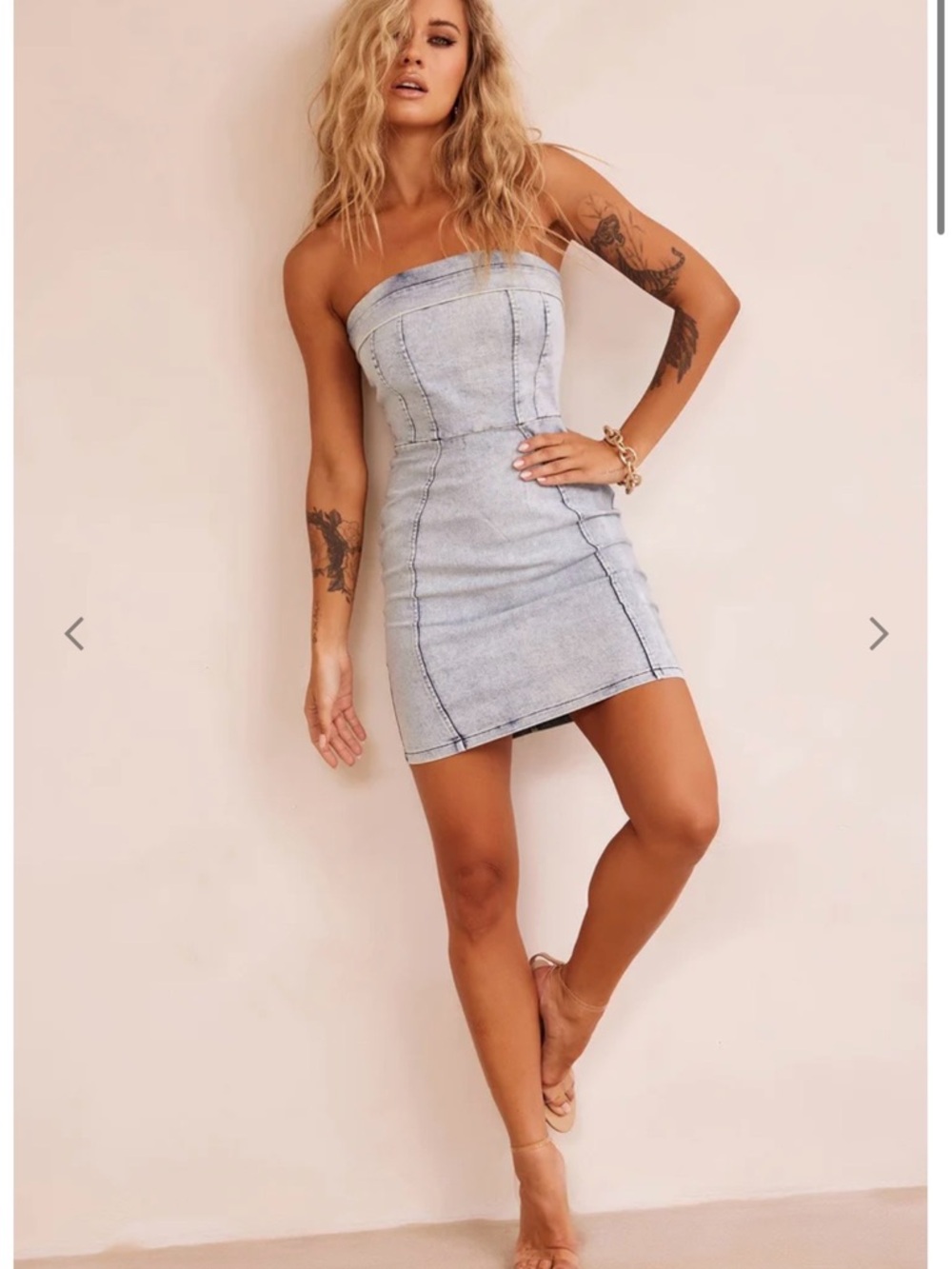The height and width of the screenshot is (1269, 952).
Task: Select the previous-image navigation arrow
Action: 74,632
